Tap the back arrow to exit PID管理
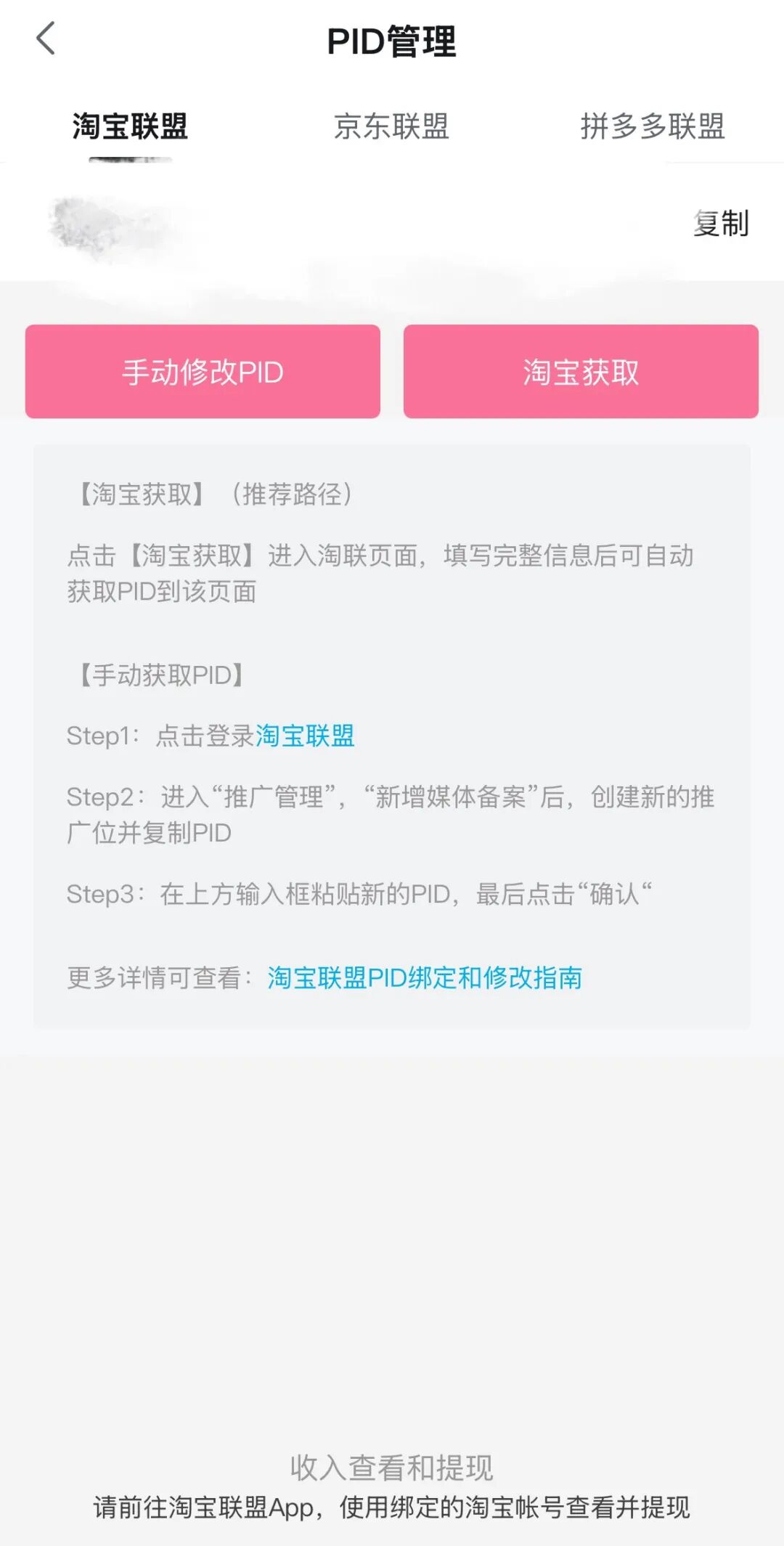 pyautogui.click(x=46, y=41)
